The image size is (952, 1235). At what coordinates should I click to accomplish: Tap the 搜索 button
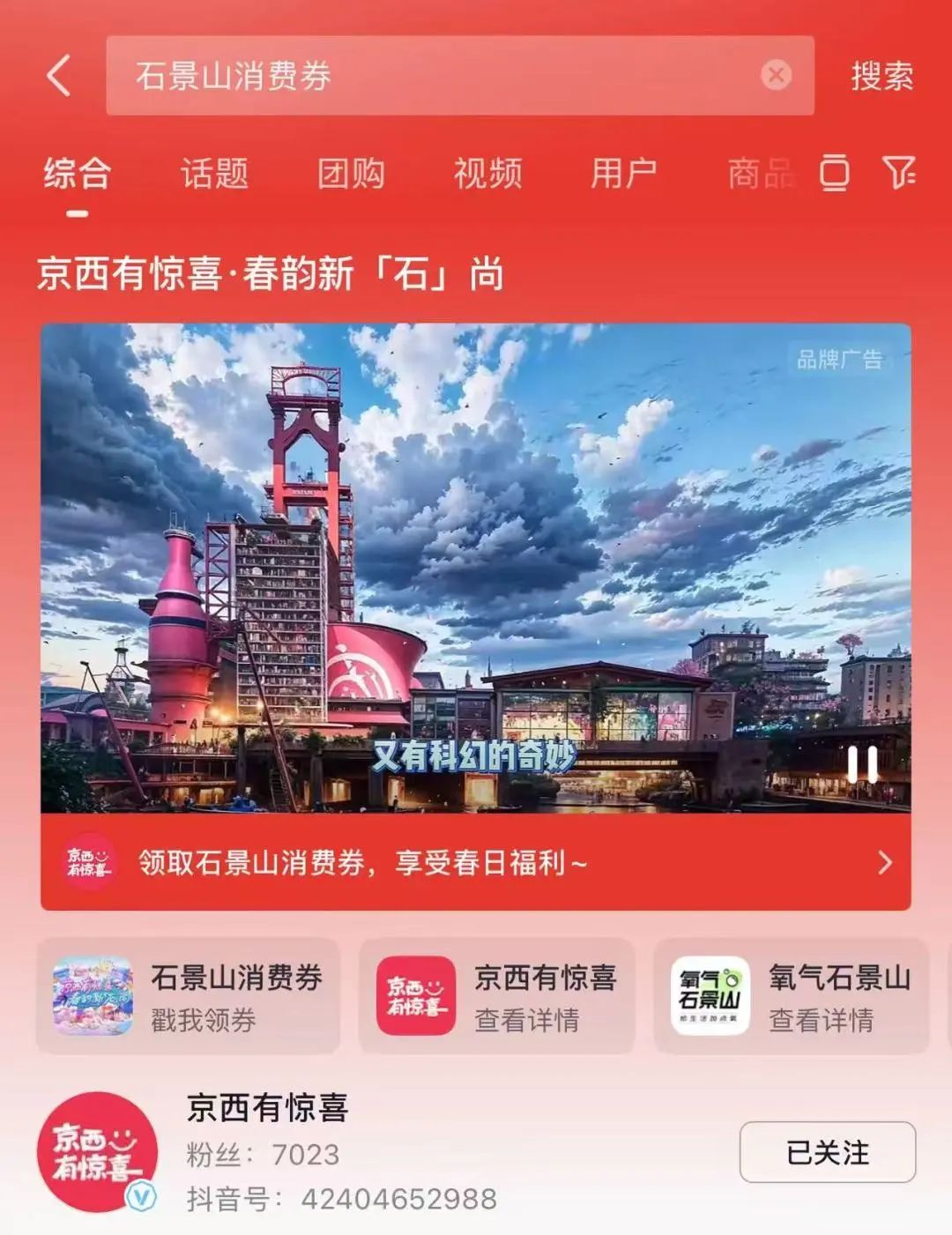click(881, 77)
